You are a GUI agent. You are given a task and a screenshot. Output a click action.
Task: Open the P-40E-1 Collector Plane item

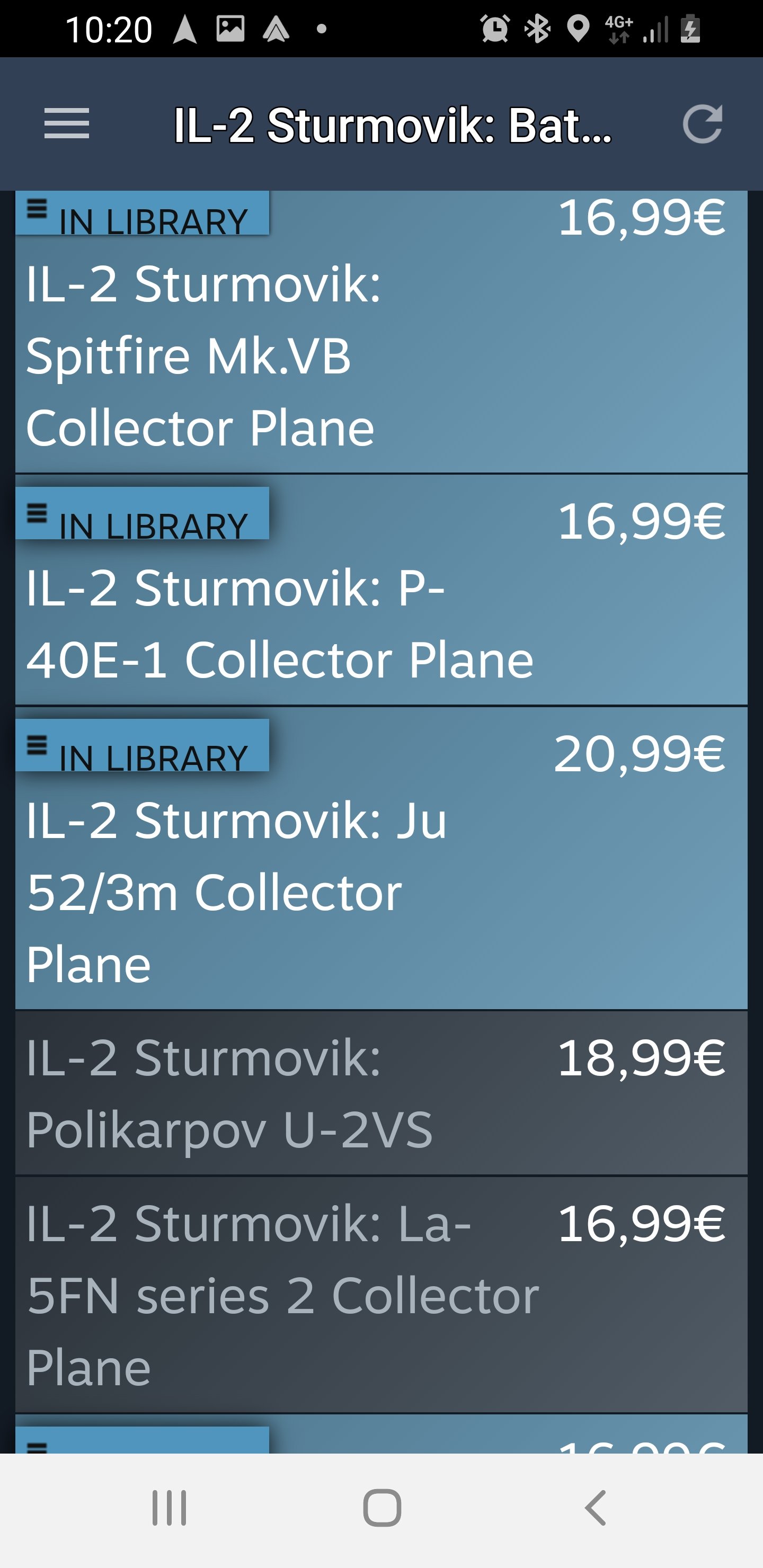click(x=381, y=589)
